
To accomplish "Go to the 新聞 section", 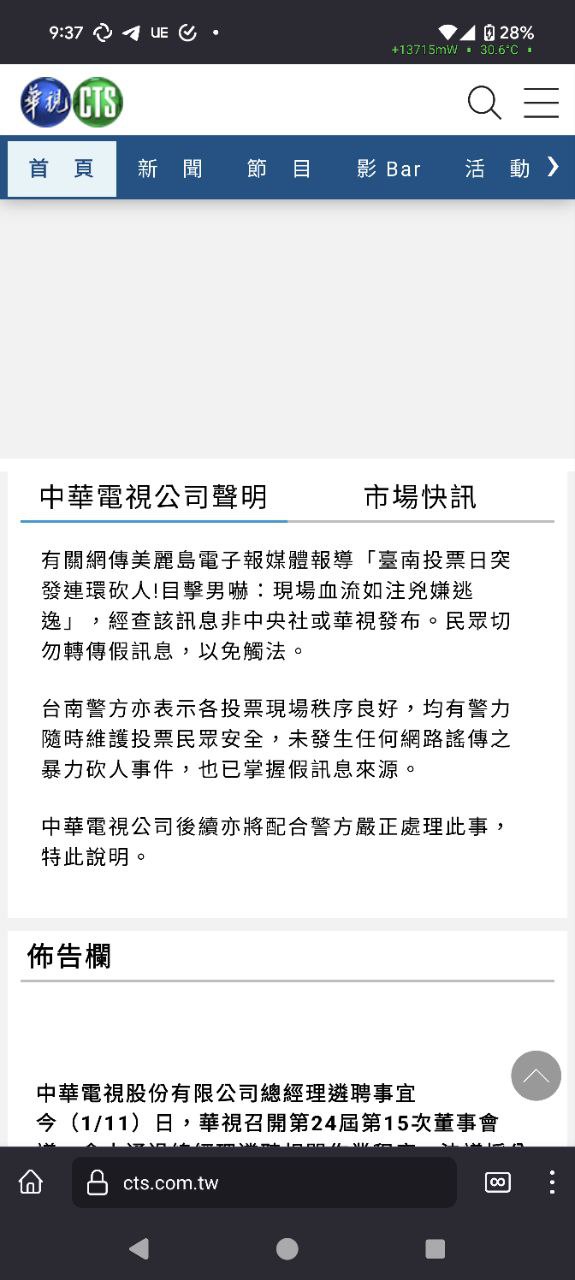I will [170, 169].
